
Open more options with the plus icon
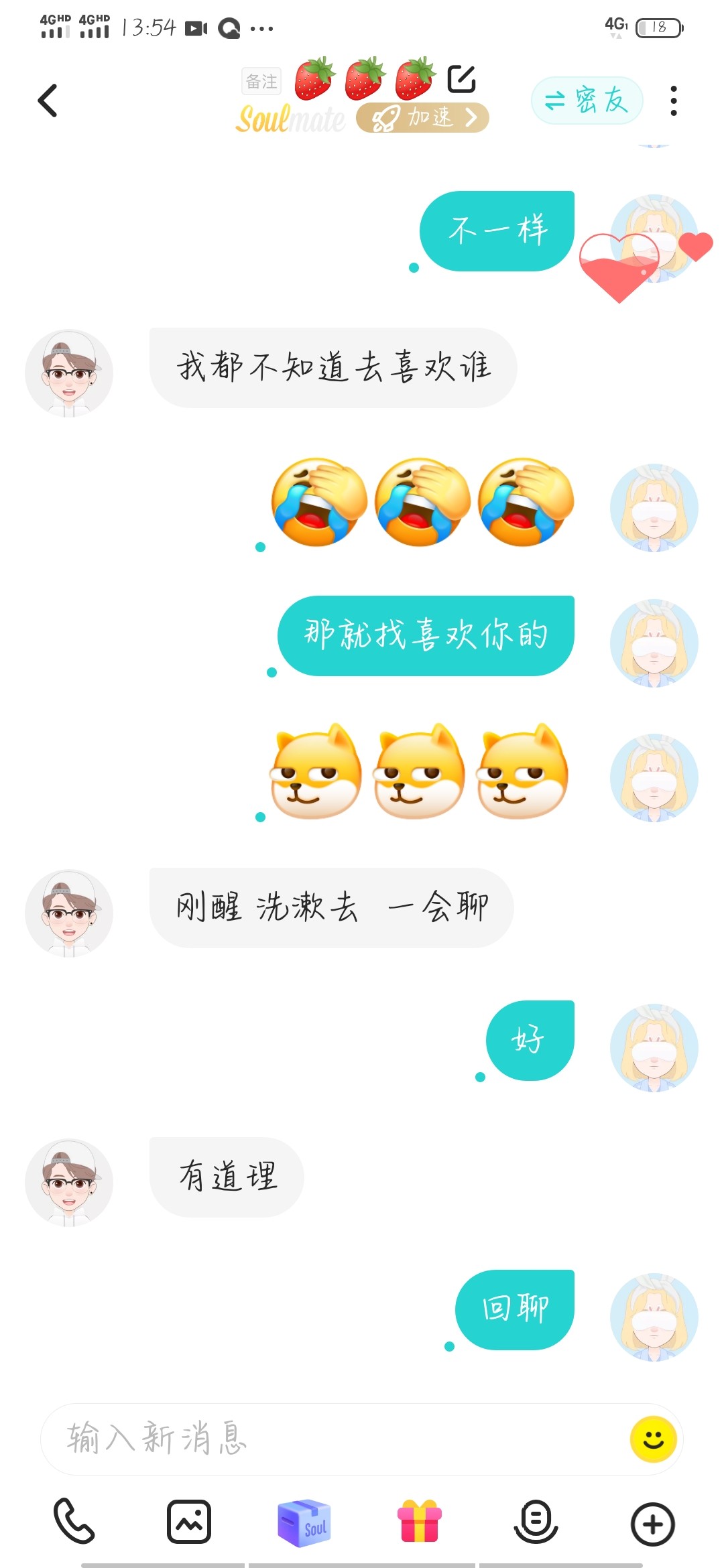click(x=652, y=1524)
